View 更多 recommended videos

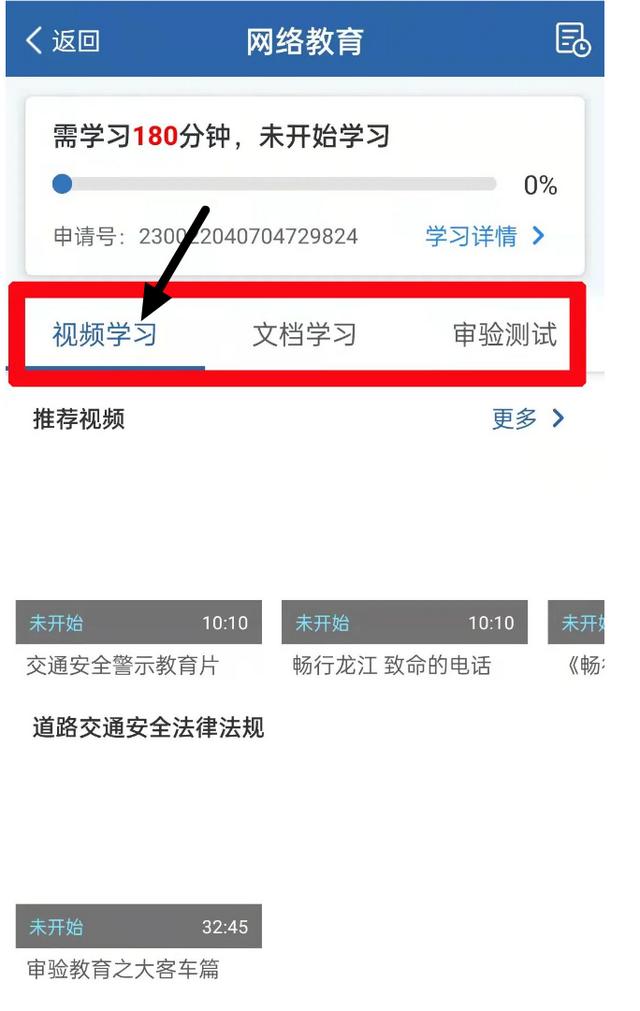(528, 418)
